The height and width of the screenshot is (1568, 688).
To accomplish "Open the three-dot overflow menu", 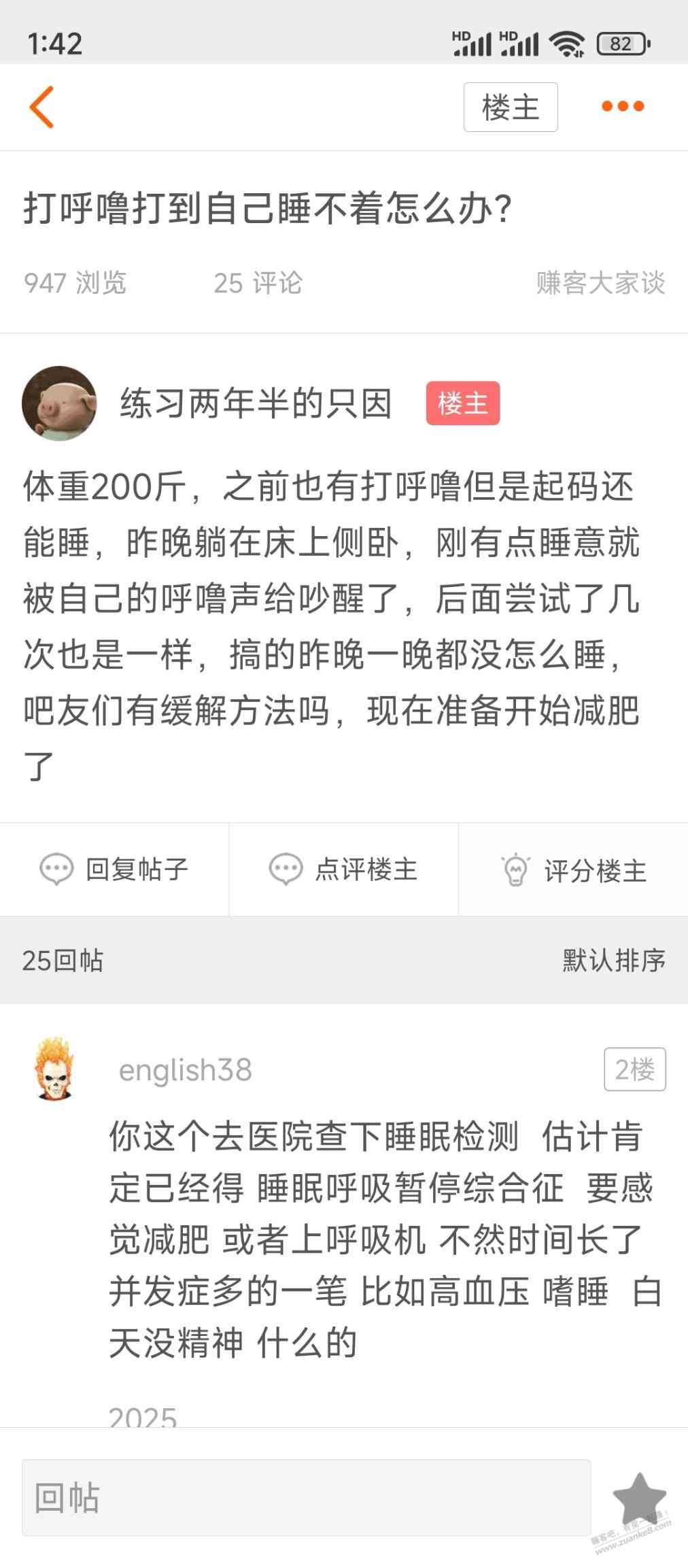I will tap(622, 106).
